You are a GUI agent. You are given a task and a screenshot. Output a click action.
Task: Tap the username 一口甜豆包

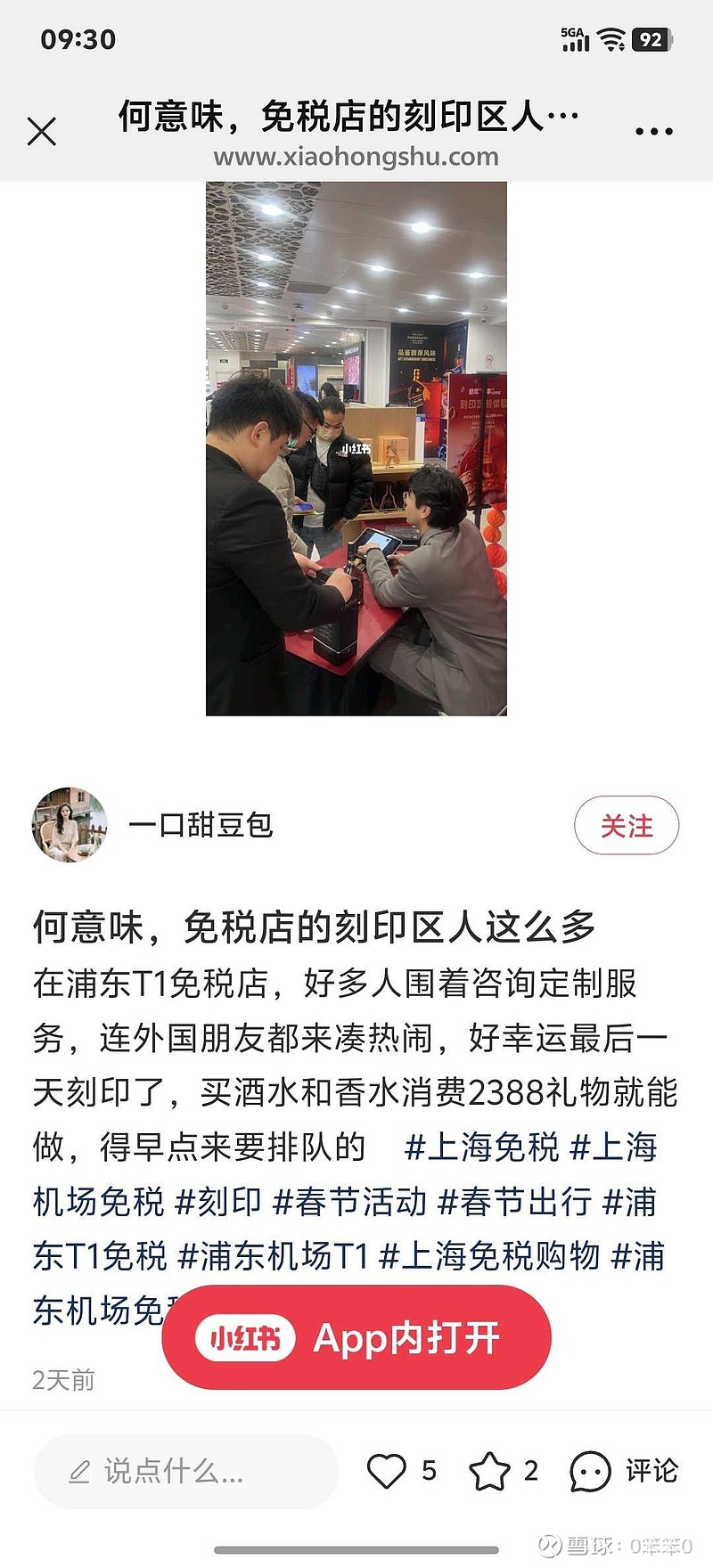201,826
